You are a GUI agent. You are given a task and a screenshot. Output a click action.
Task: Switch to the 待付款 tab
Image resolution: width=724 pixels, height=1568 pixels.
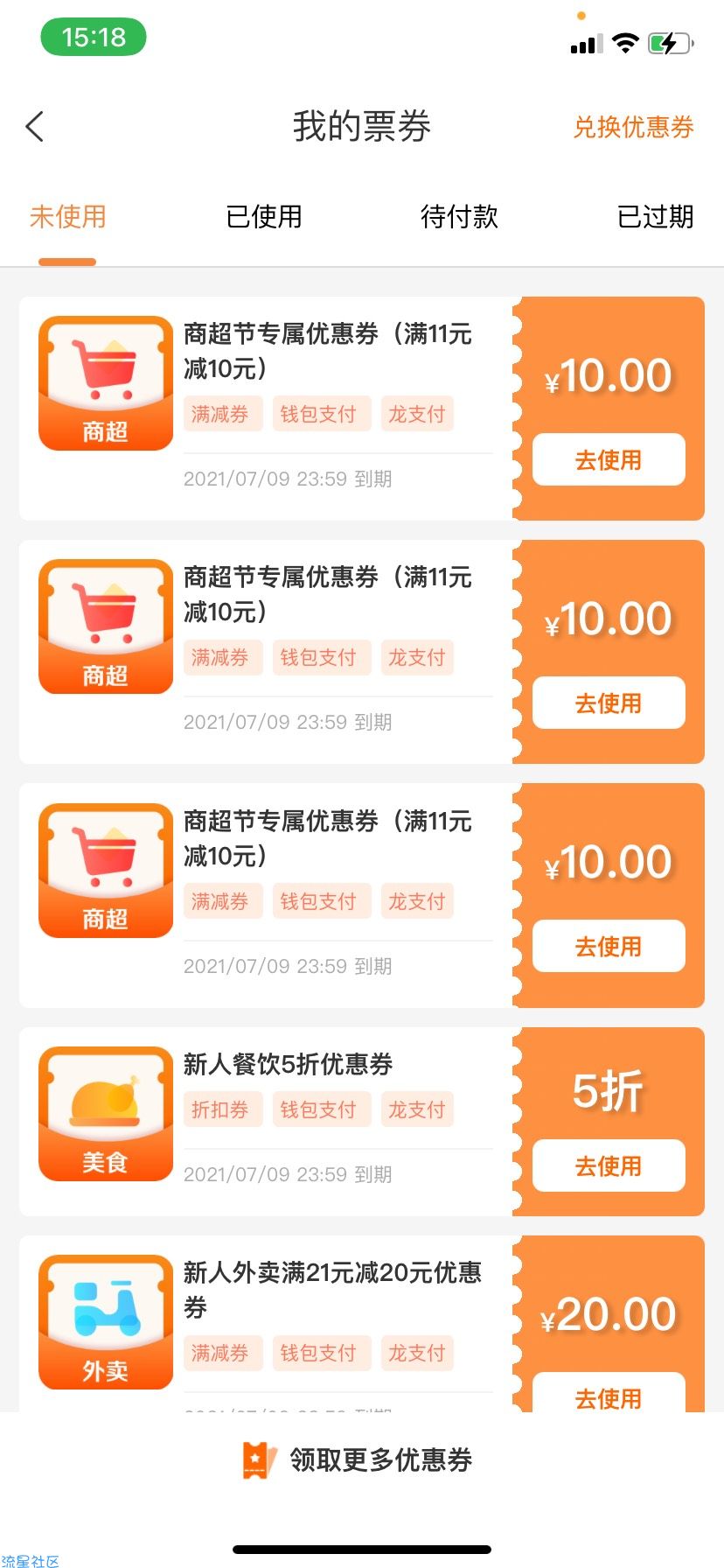click(x=459, y=216)
